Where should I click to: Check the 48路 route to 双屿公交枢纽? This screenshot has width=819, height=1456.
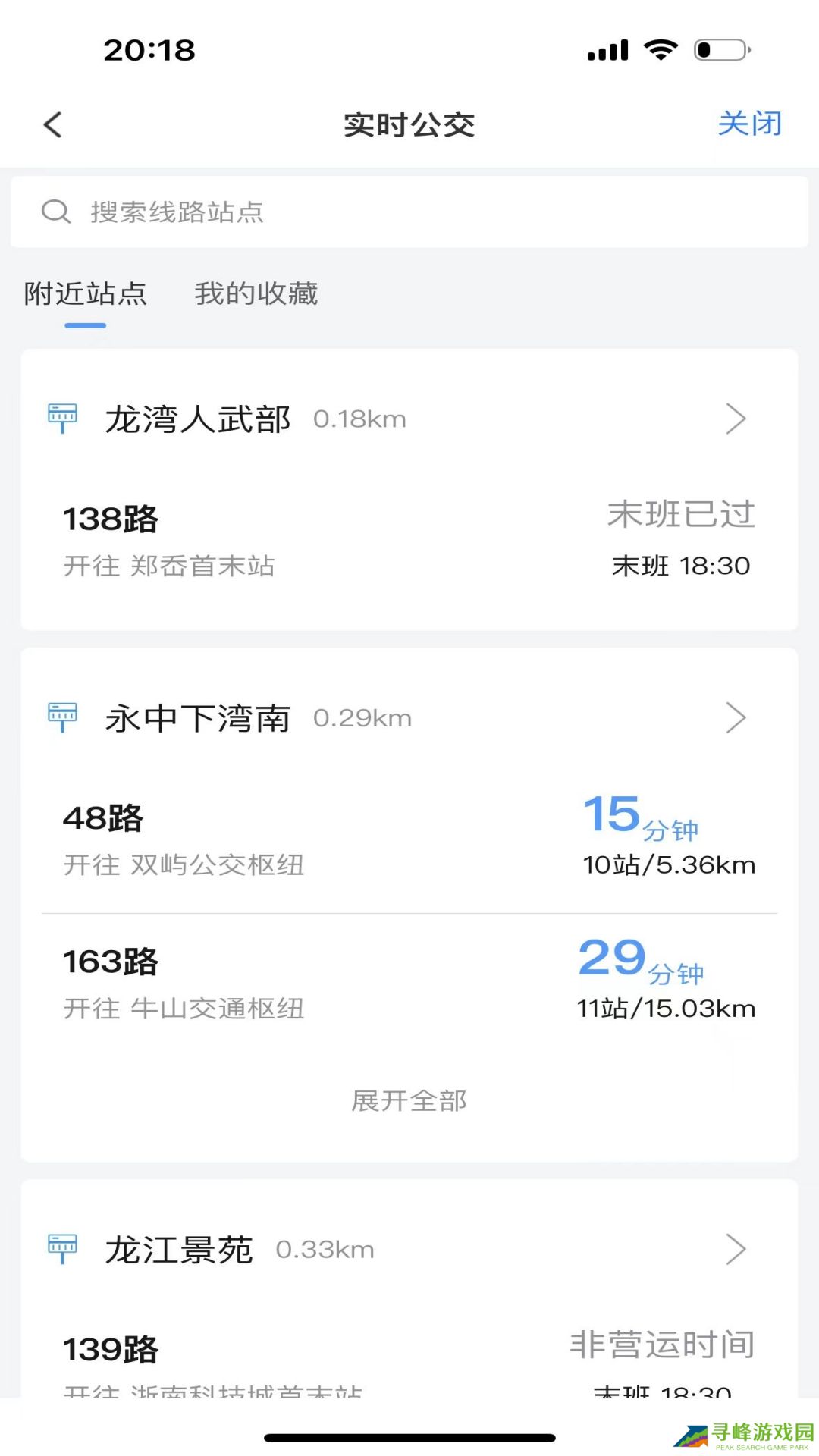pos(409,840)
